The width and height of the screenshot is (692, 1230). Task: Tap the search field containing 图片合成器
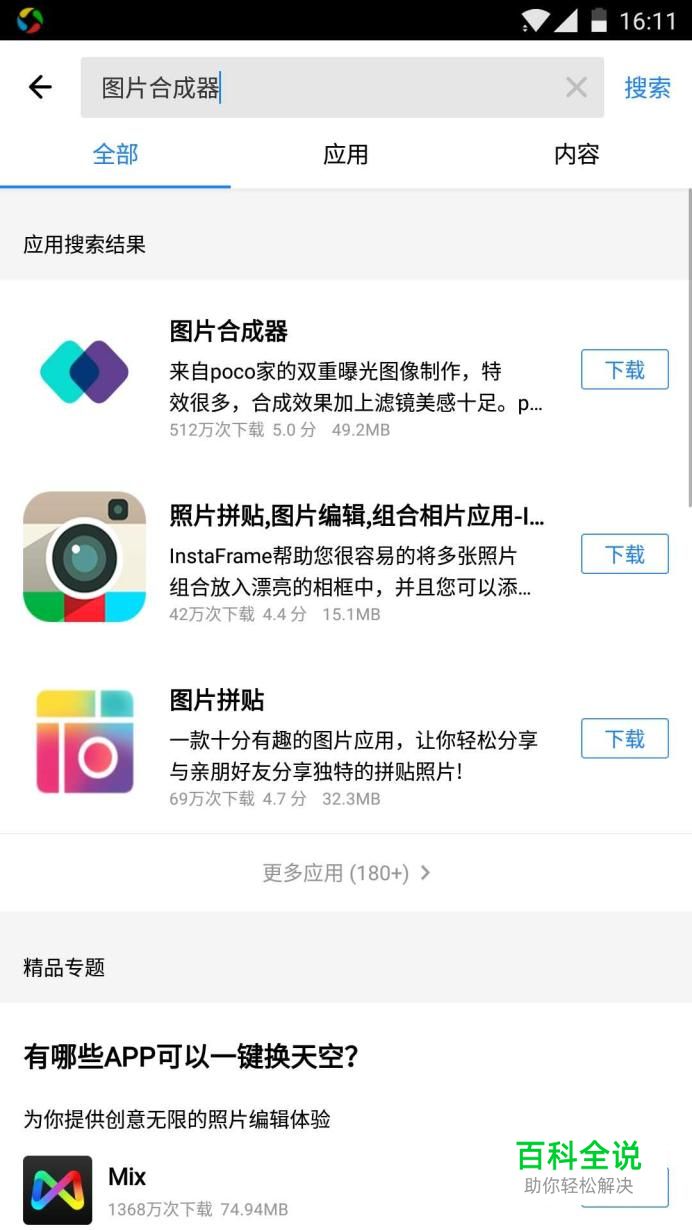point(320,88)
